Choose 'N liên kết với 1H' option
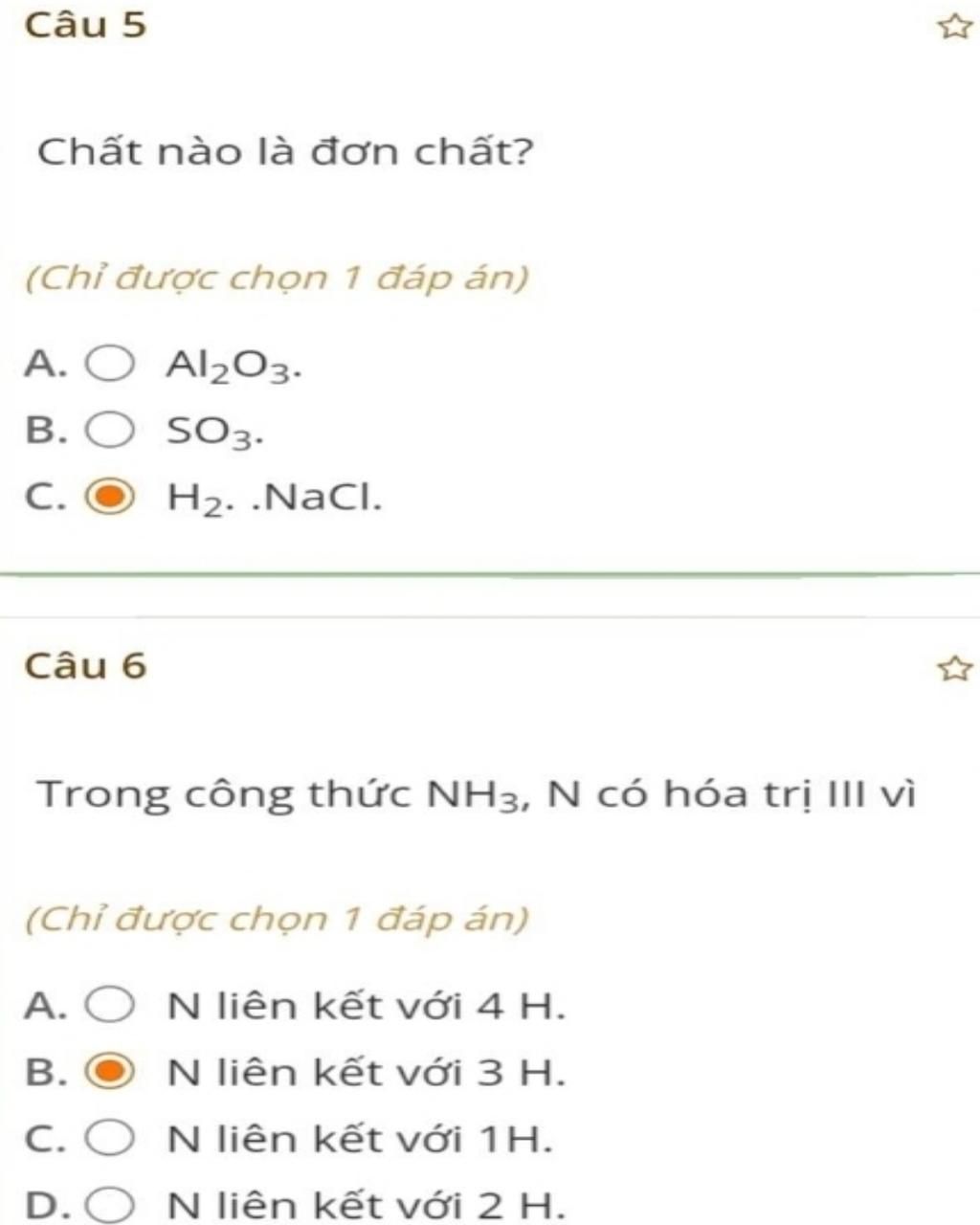The height and width of the screenshot is (1225, 980). pos(111,1138)
